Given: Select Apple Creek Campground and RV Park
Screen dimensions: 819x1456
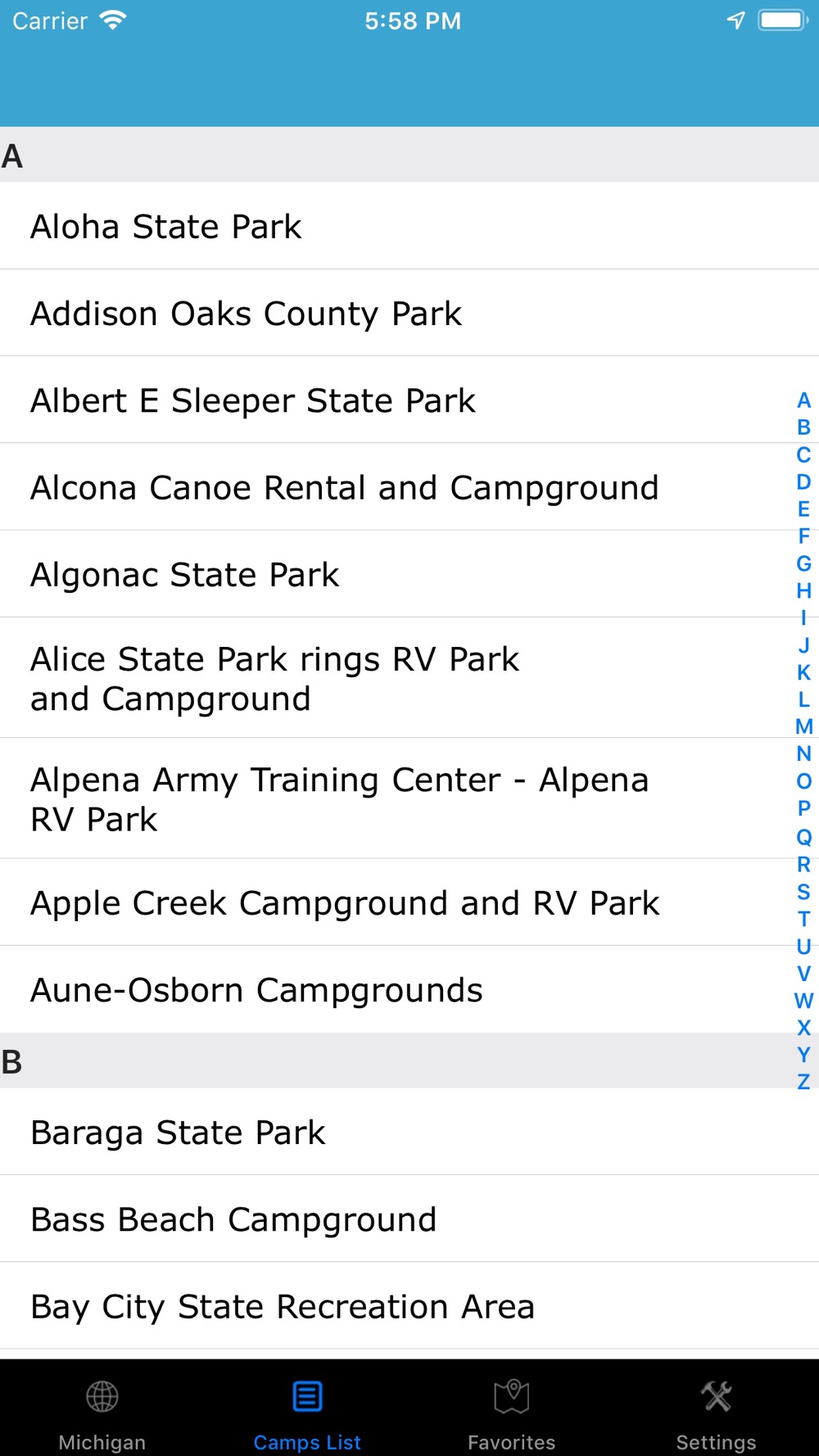Looking at the screenshot, I should point(409,902).
